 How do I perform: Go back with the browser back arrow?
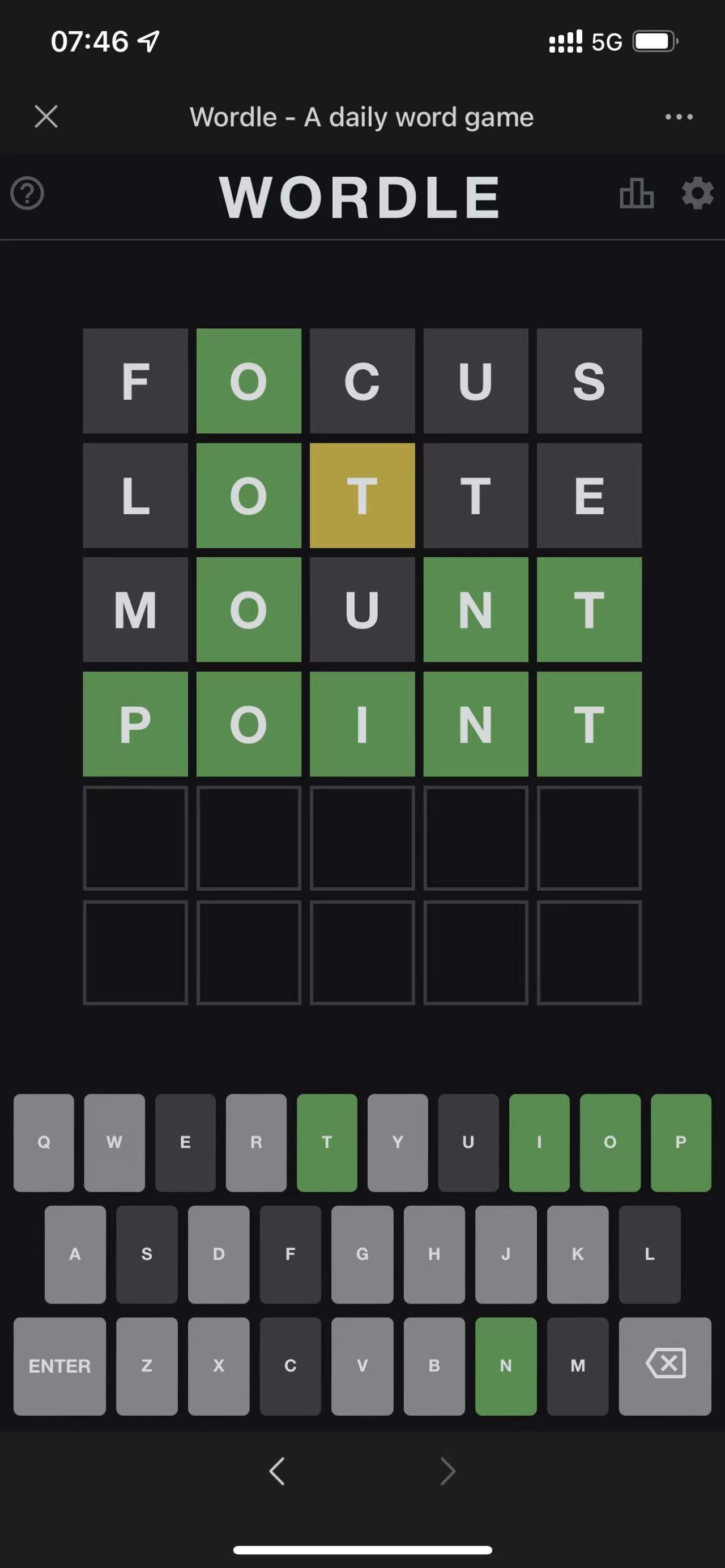click(277, 1471)
